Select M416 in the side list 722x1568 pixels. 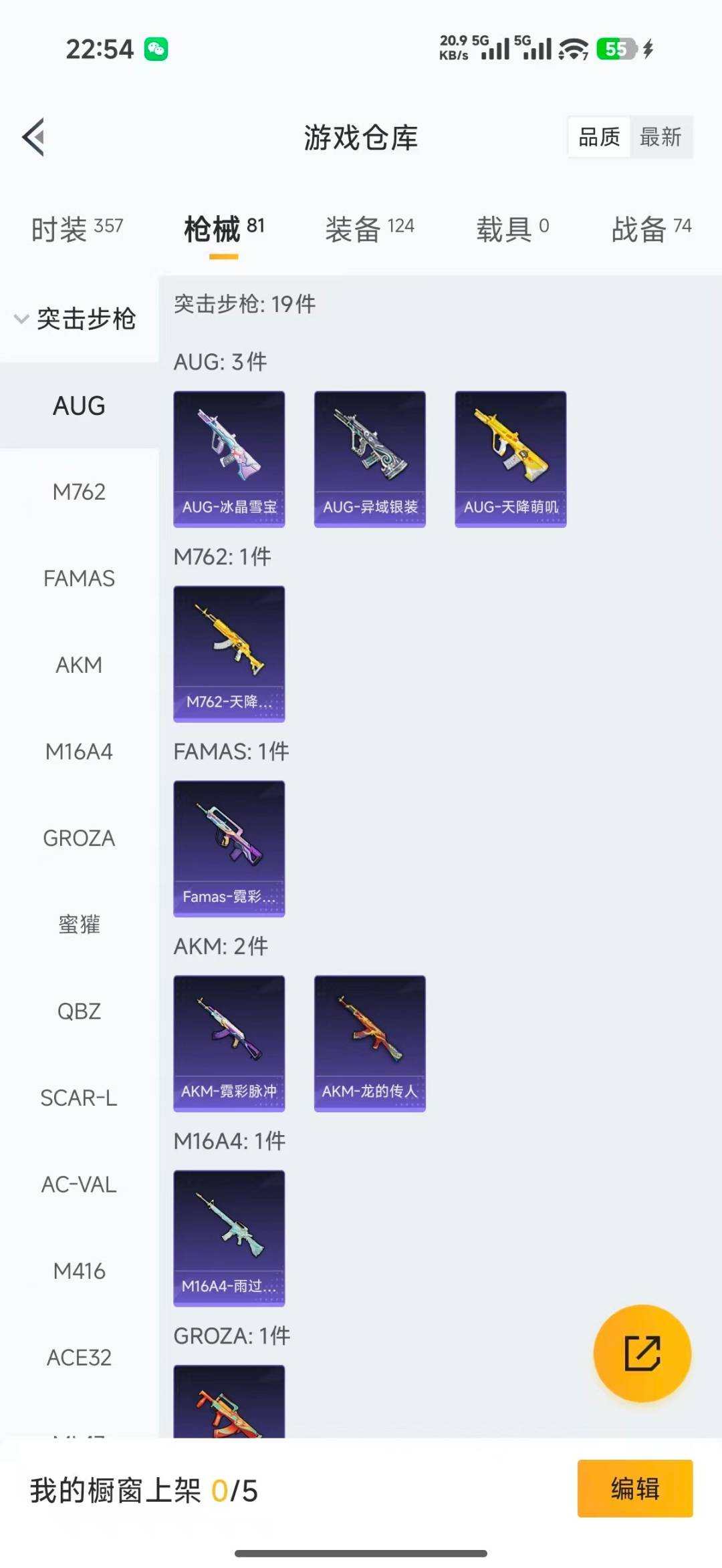[x=79, y=1271]
